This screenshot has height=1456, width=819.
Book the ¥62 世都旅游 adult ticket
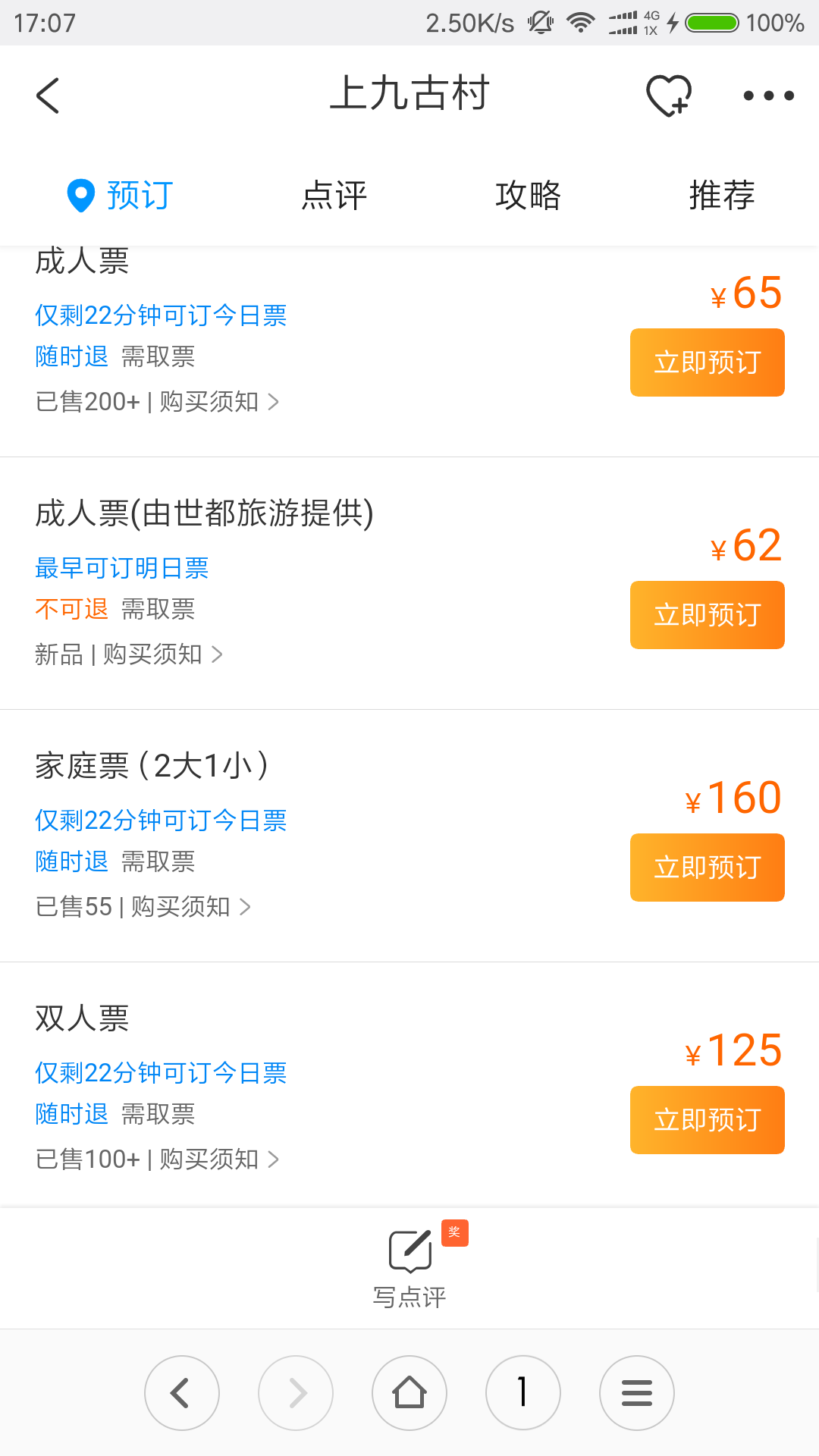tap(707, 615)
